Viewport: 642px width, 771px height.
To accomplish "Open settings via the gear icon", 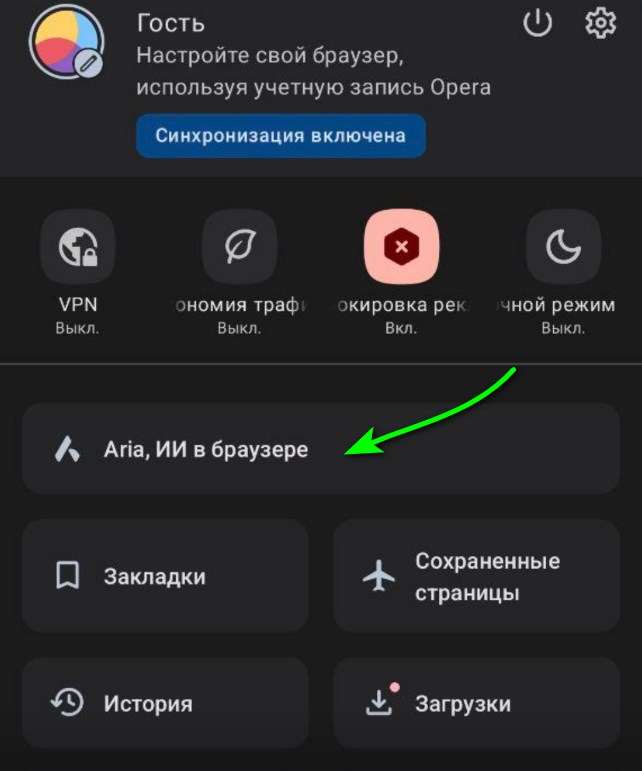I will (600, 23).
